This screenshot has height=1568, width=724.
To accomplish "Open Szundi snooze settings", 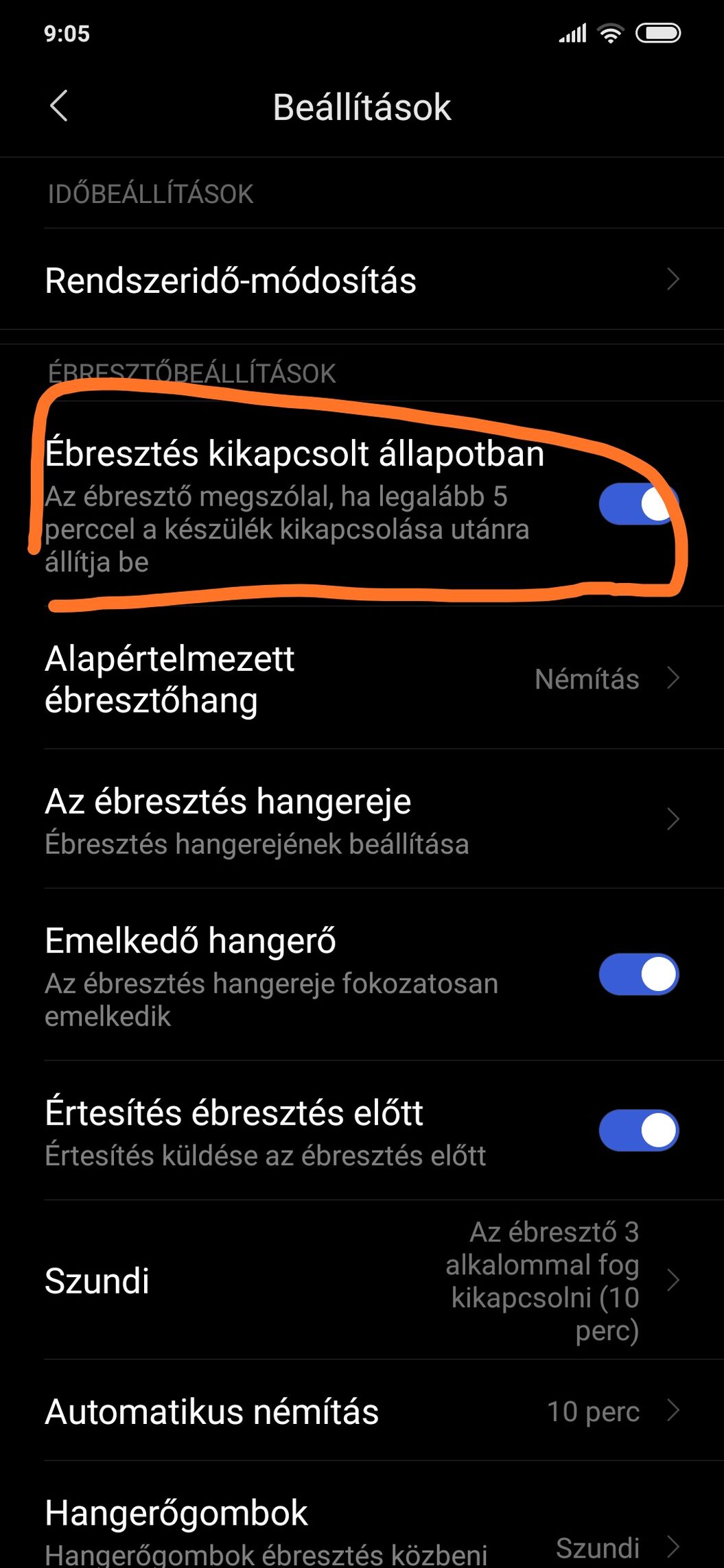I will tap(362, 1280).
